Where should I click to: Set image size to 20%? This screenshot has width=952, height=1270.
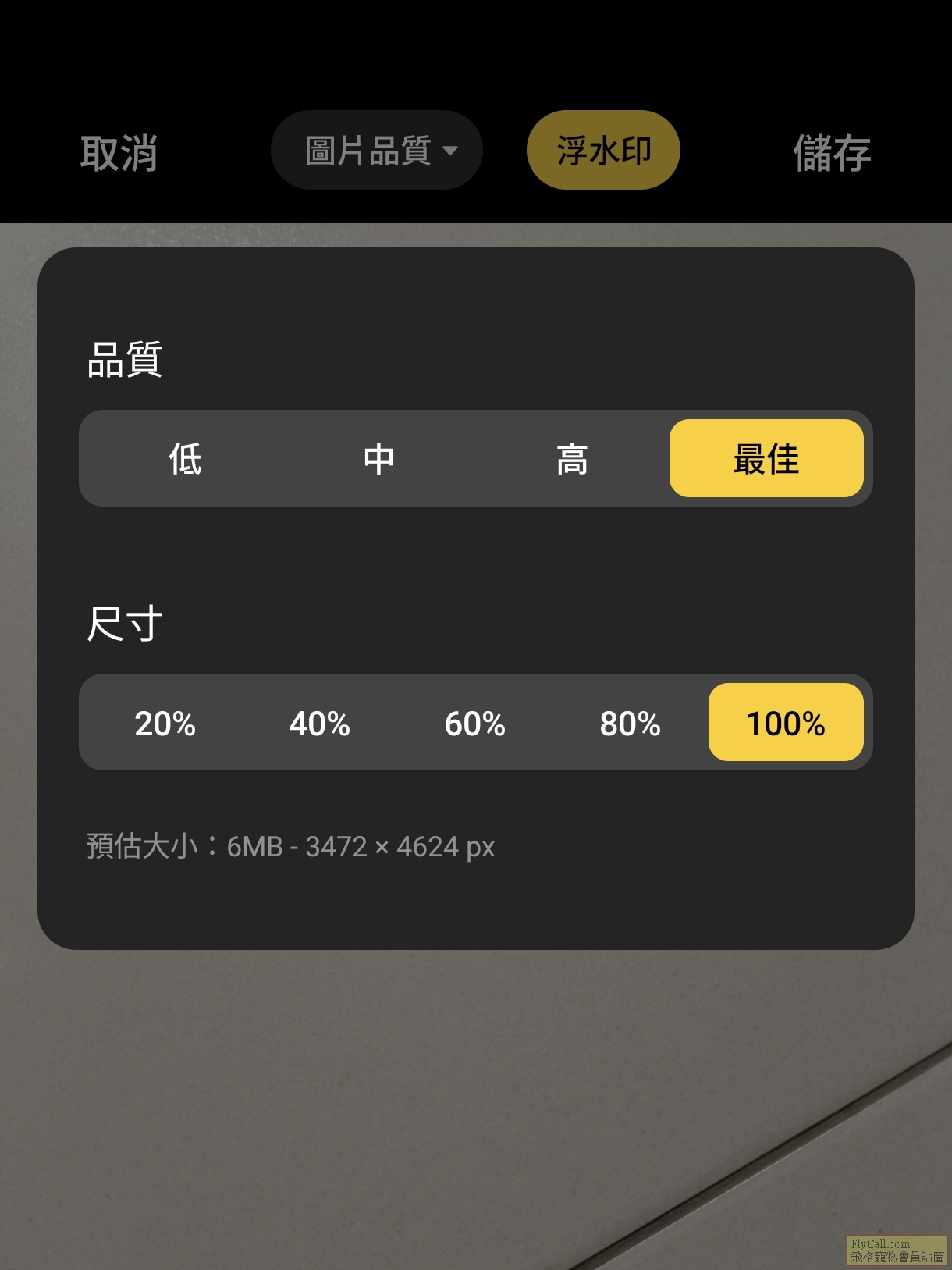pos(165,724)
